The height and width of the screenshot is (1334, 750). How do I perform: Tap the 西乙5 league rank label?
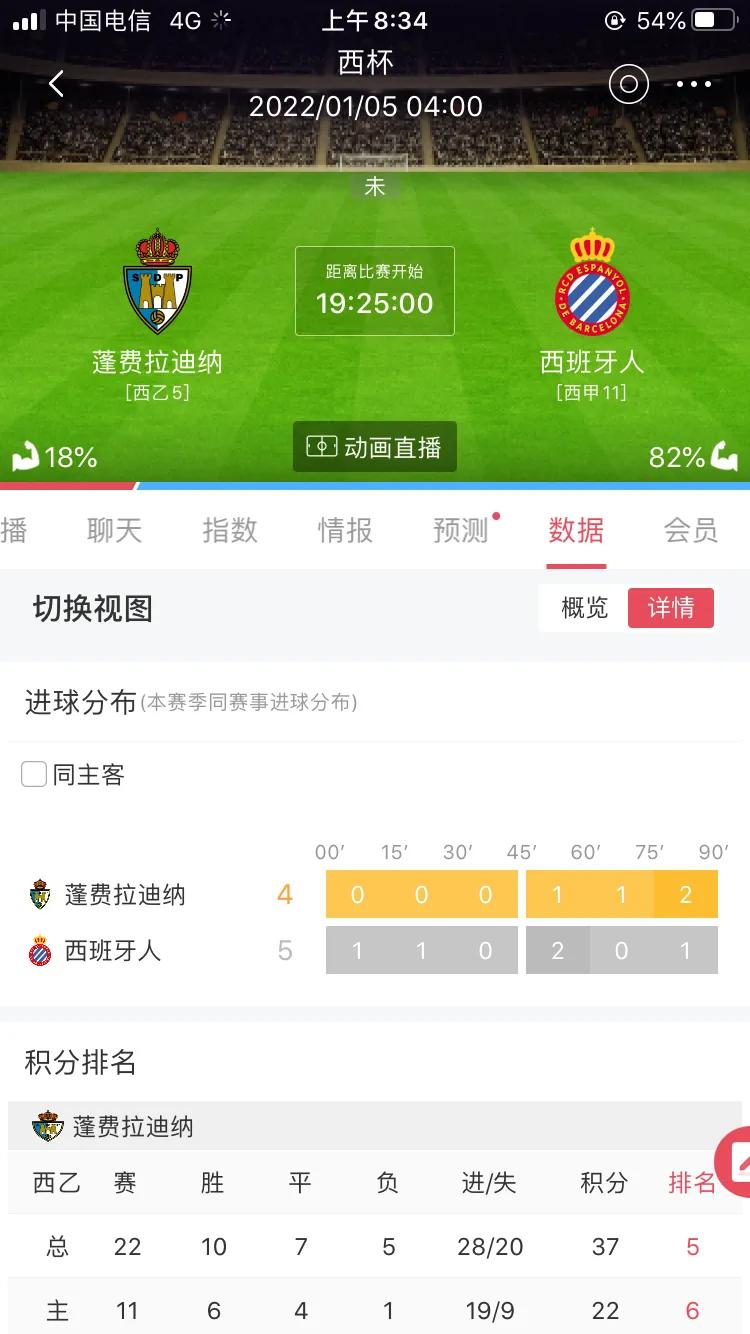[x=160, y=392]
